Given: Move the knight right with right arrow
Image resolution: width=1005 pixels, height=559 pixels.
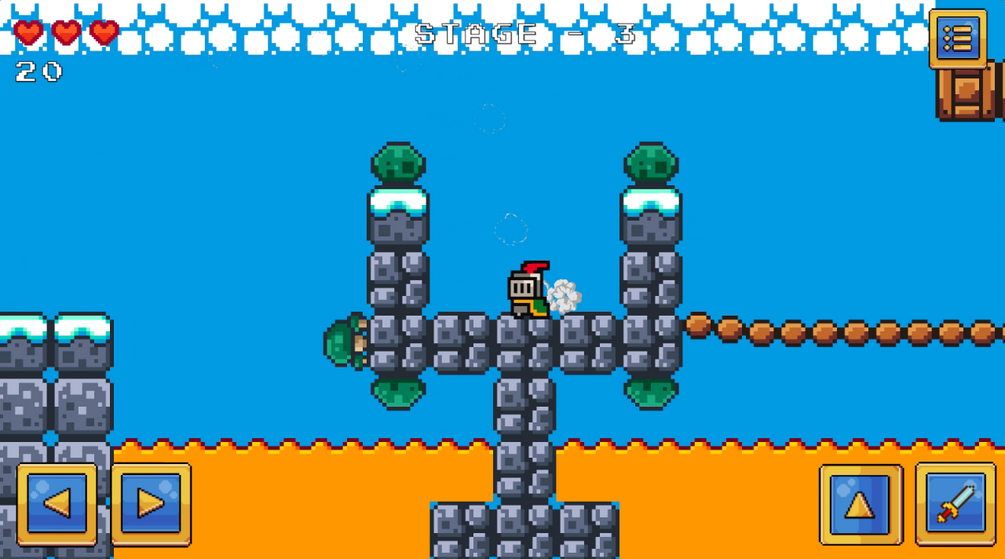Looking at the screenshot, I should 150,503.
